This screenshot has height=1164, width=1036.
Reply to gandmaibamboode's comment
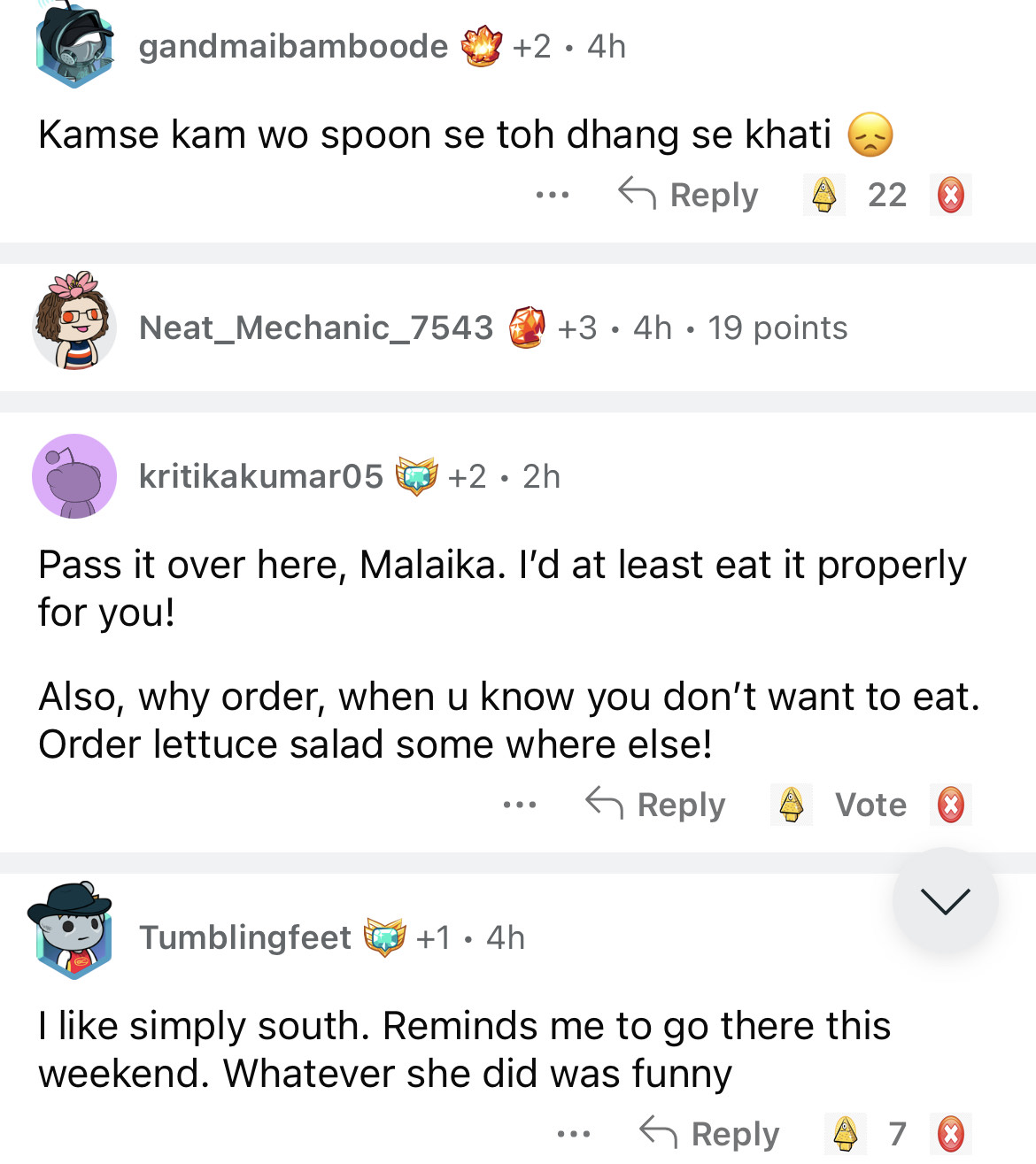click(x=689, y=195)
